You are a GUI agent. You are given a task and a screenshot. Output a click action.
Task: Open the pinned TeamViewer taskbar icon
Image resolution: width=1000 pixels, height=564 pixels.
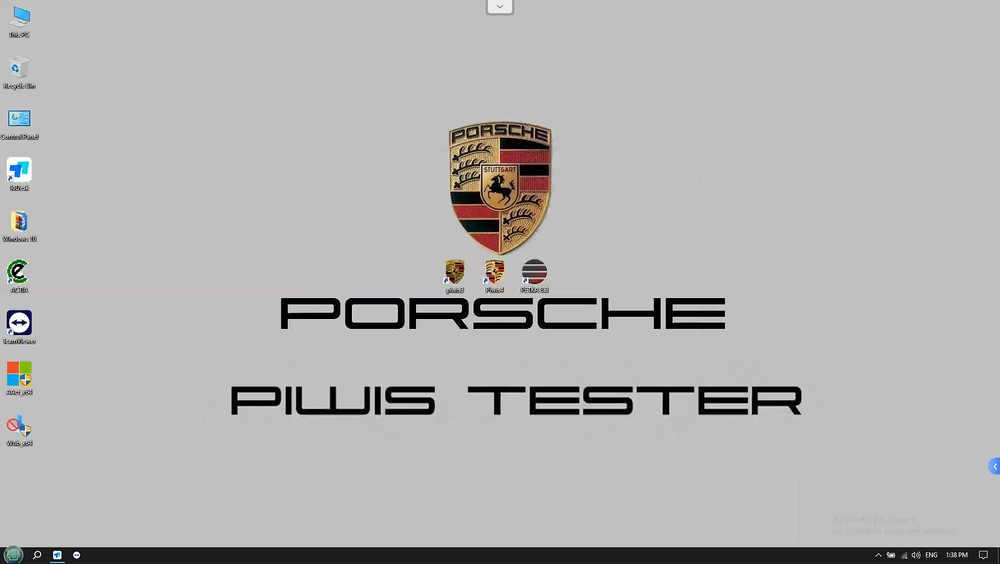click(77, 555)
